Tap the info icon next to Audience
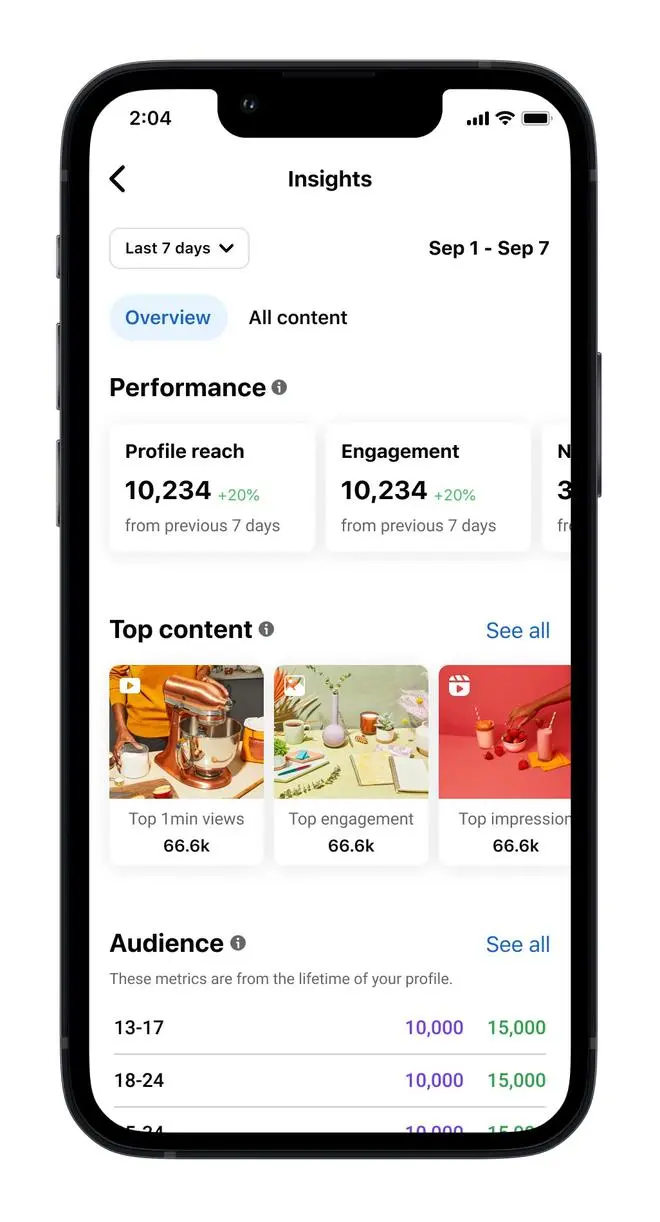Image resolution: width=660 pixels, height=1222 pixels. pos(238,943)
